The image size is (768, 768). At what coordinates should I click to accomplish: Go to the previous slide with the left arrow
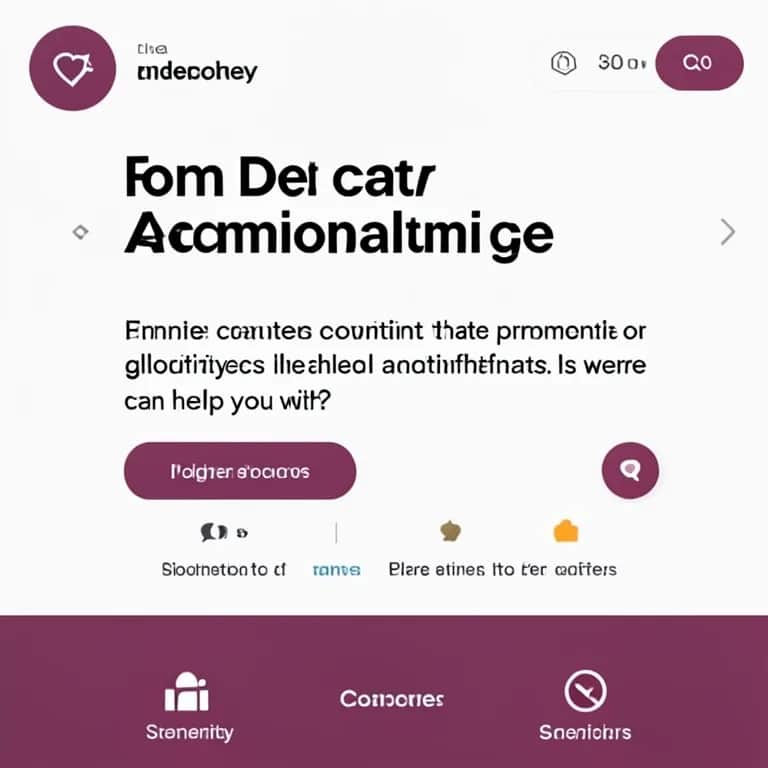click(x=80, y=232)
